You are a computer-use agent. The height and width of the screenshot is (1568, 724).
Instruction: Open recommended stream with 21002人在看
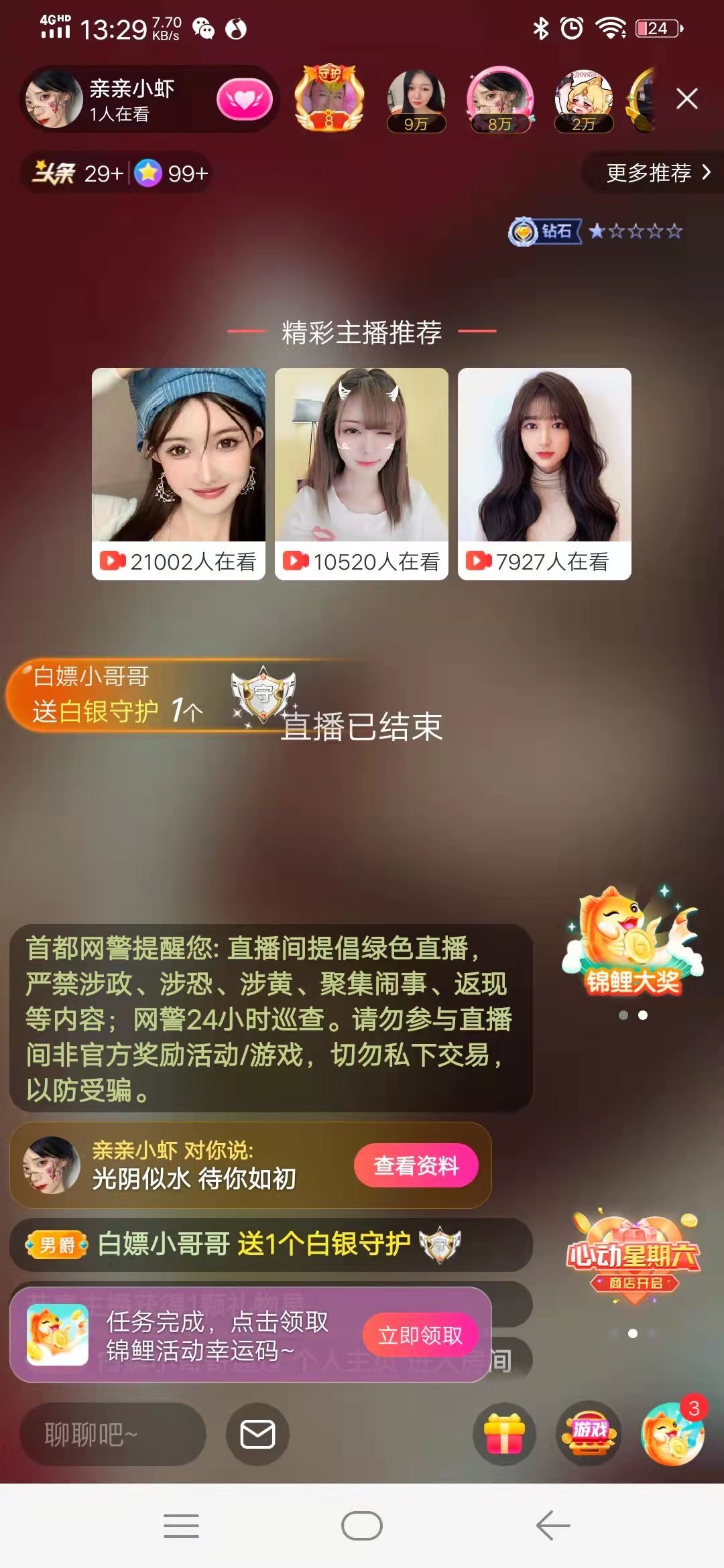[x=178, y=473]
